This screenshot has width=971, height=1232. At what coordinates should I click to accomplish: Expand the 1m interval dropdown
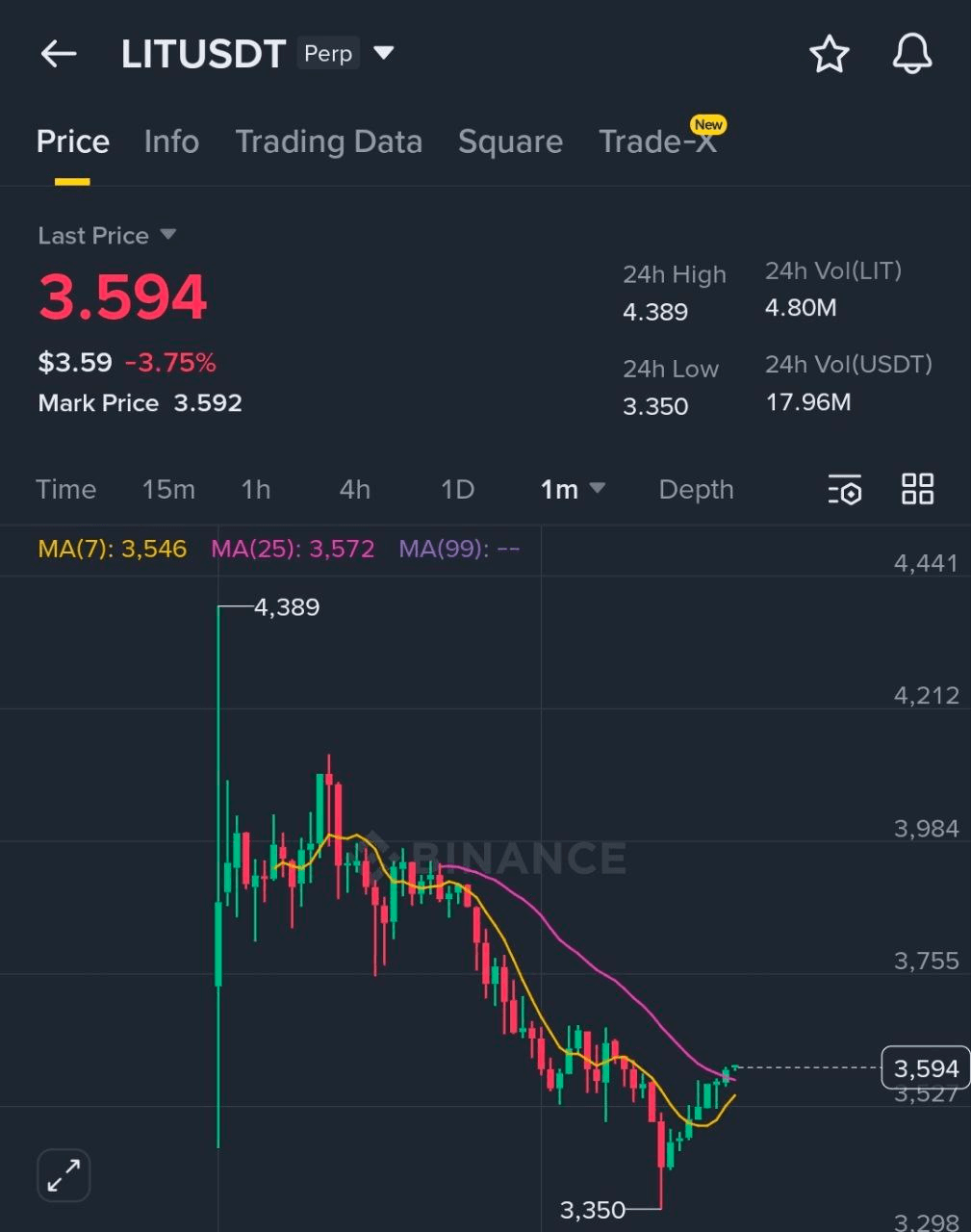coord(573,489)
